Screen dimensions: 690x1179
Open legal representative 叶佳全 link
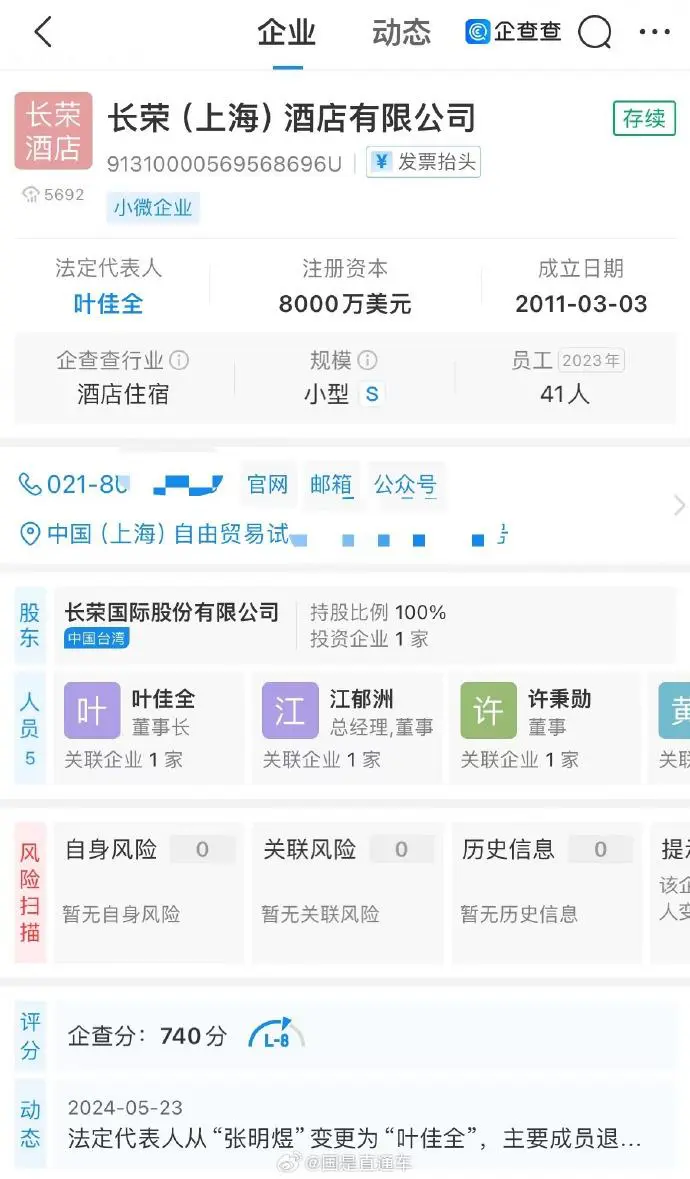[x=108, y=304]
